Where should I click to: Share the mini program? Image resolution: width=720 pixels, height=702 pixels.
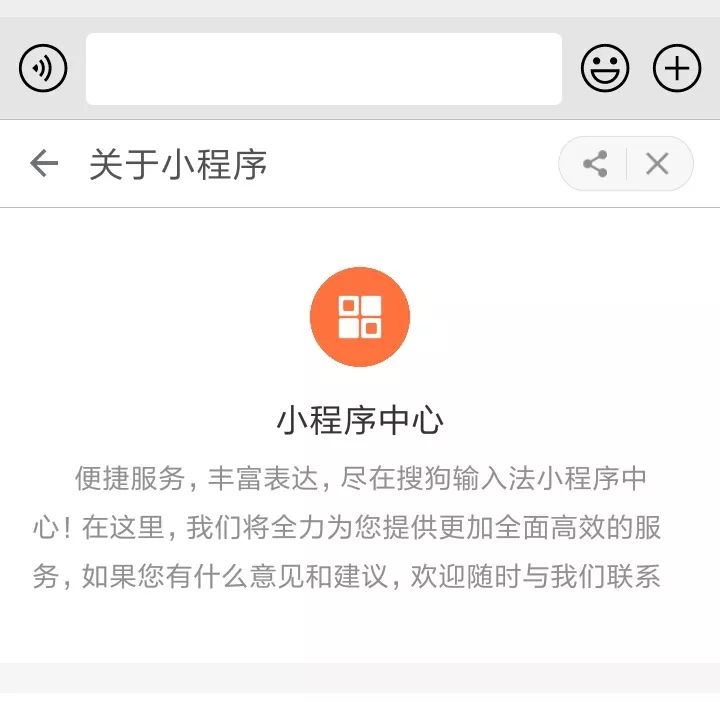(595, 164)
